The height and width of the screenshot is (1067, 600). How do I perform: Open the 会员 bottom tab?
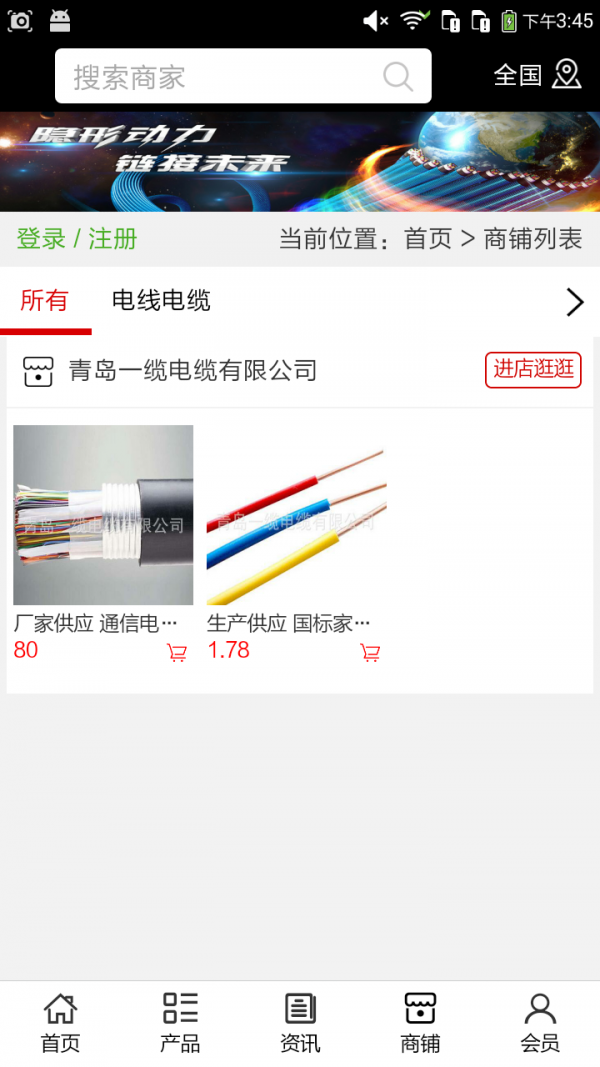click(x=540, y=1023)
